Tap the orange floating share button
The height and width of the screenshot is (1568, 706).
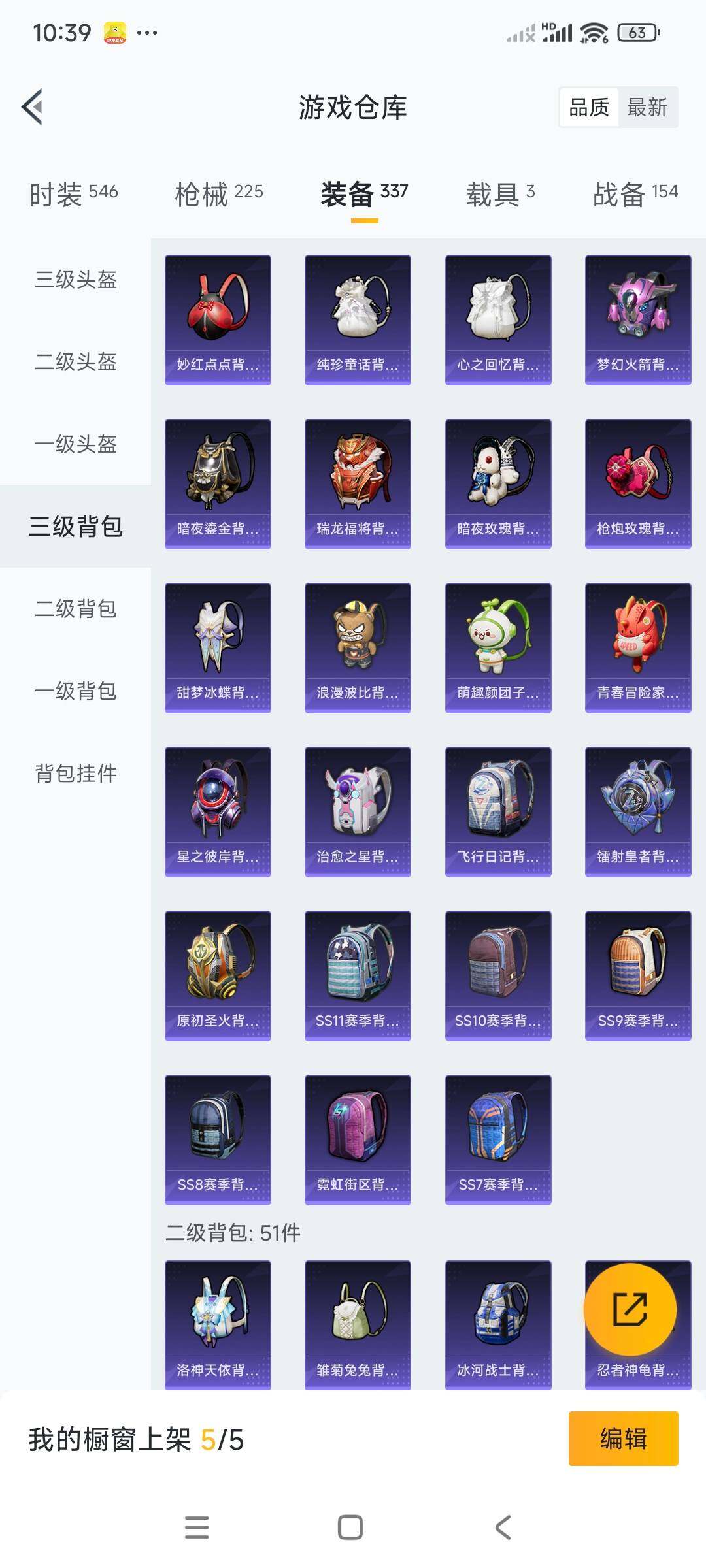[x=630, y=1309]
